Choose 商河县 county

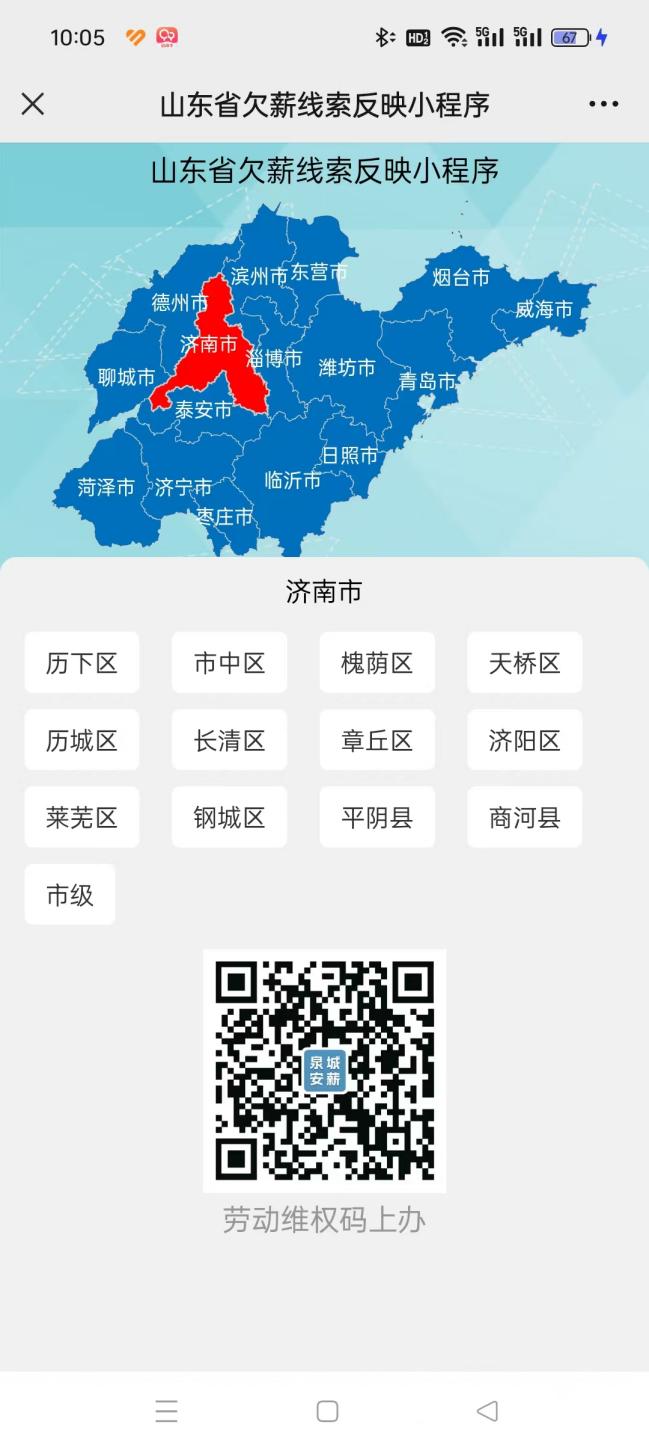click(524, 817)
